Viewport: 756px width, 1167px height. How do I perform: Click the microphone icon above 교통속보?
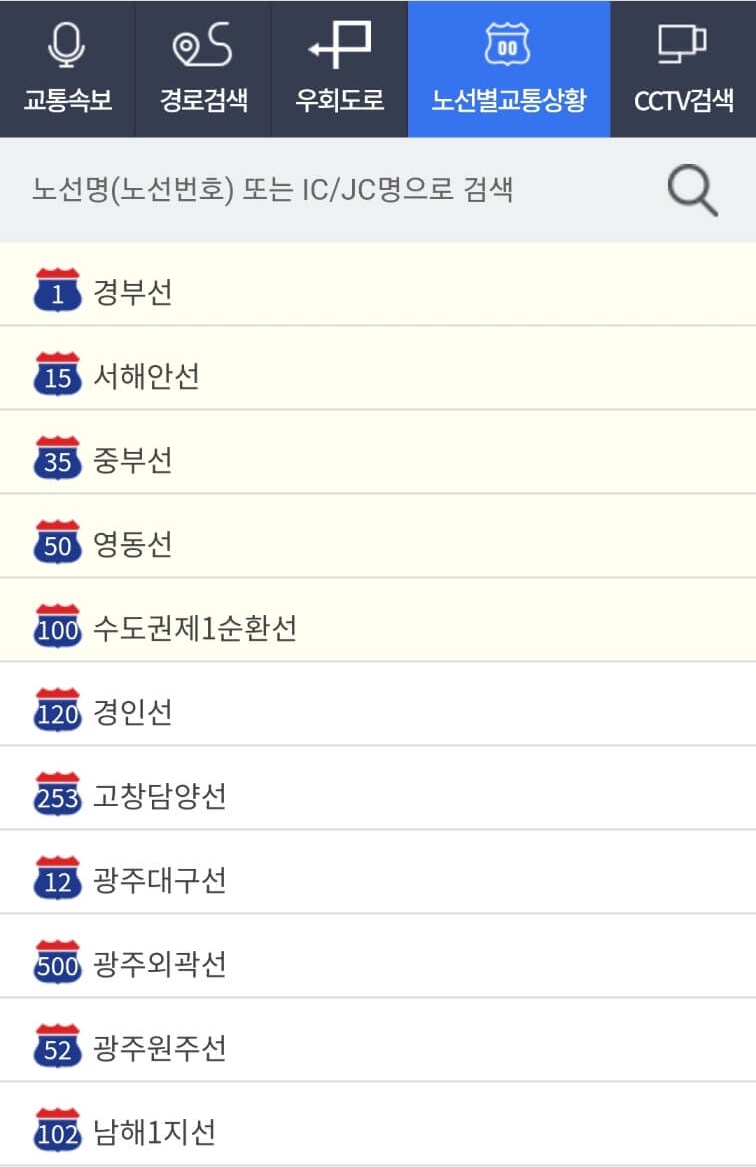pos(65,45)
